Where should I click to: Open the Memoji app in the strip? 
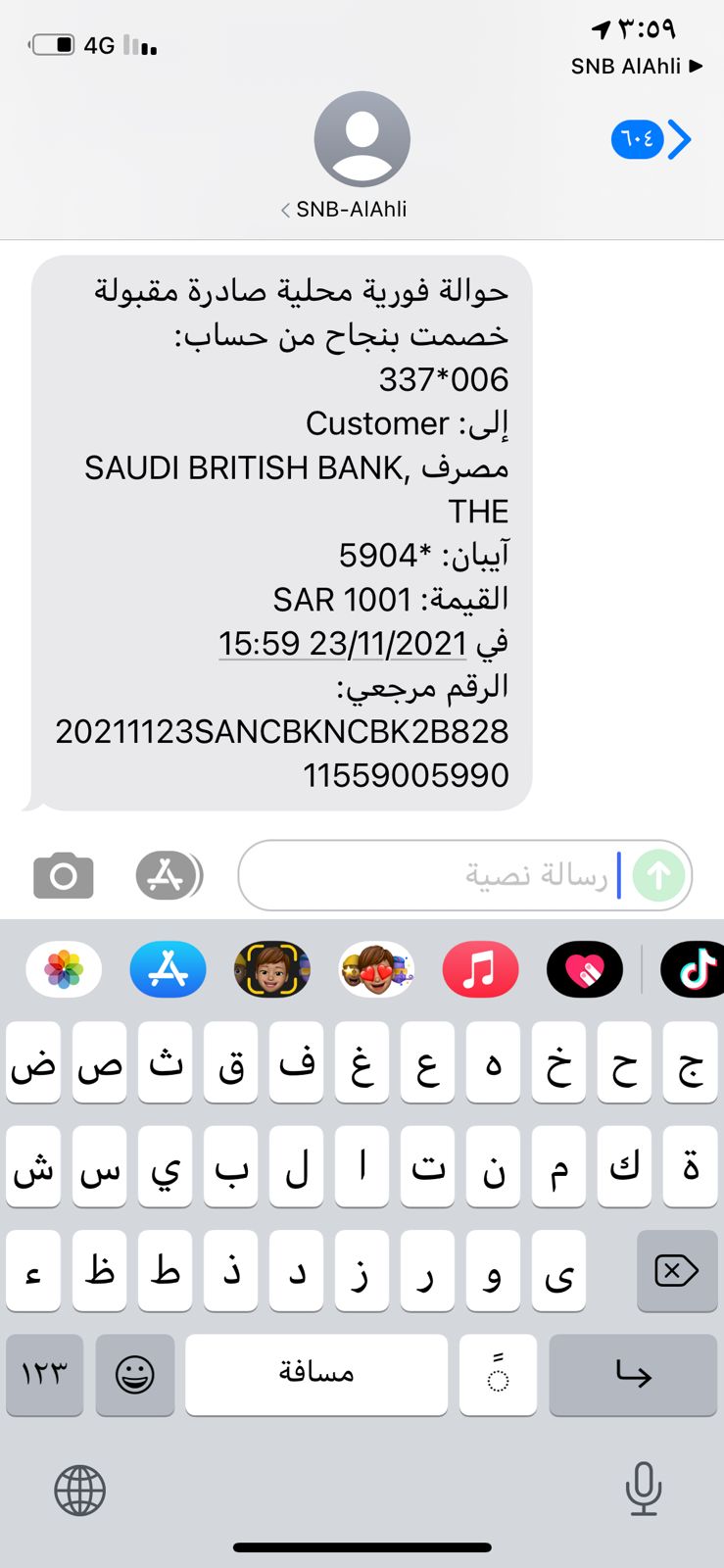[271, 969]
